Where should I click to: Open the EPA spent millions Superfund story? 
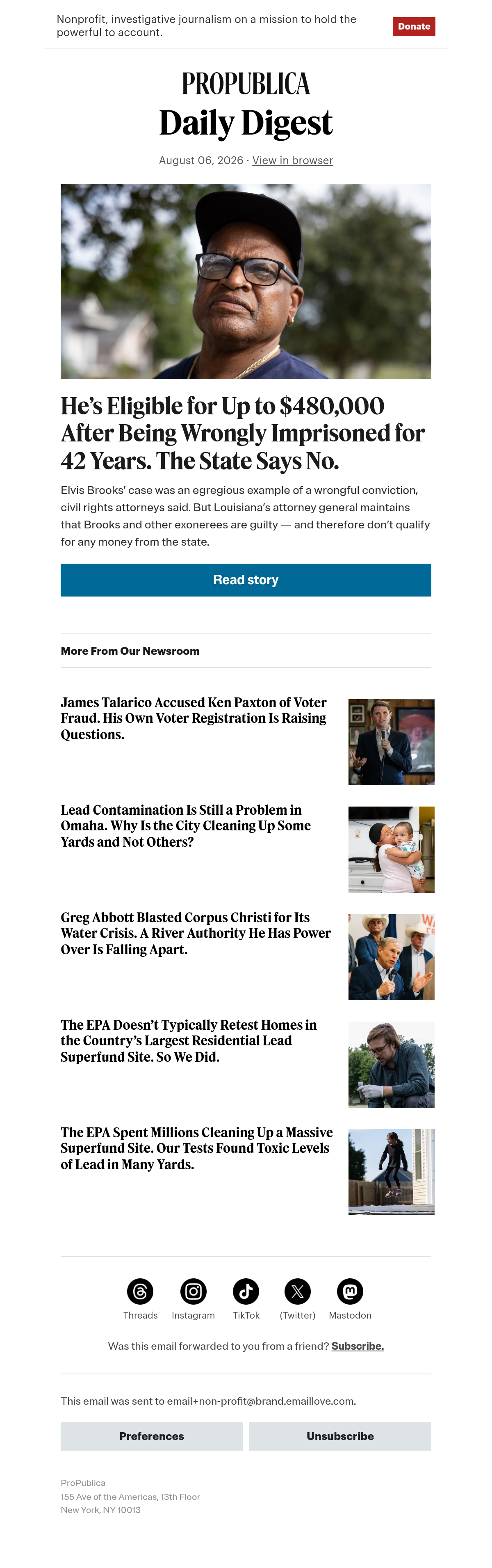click(196, 1148)
